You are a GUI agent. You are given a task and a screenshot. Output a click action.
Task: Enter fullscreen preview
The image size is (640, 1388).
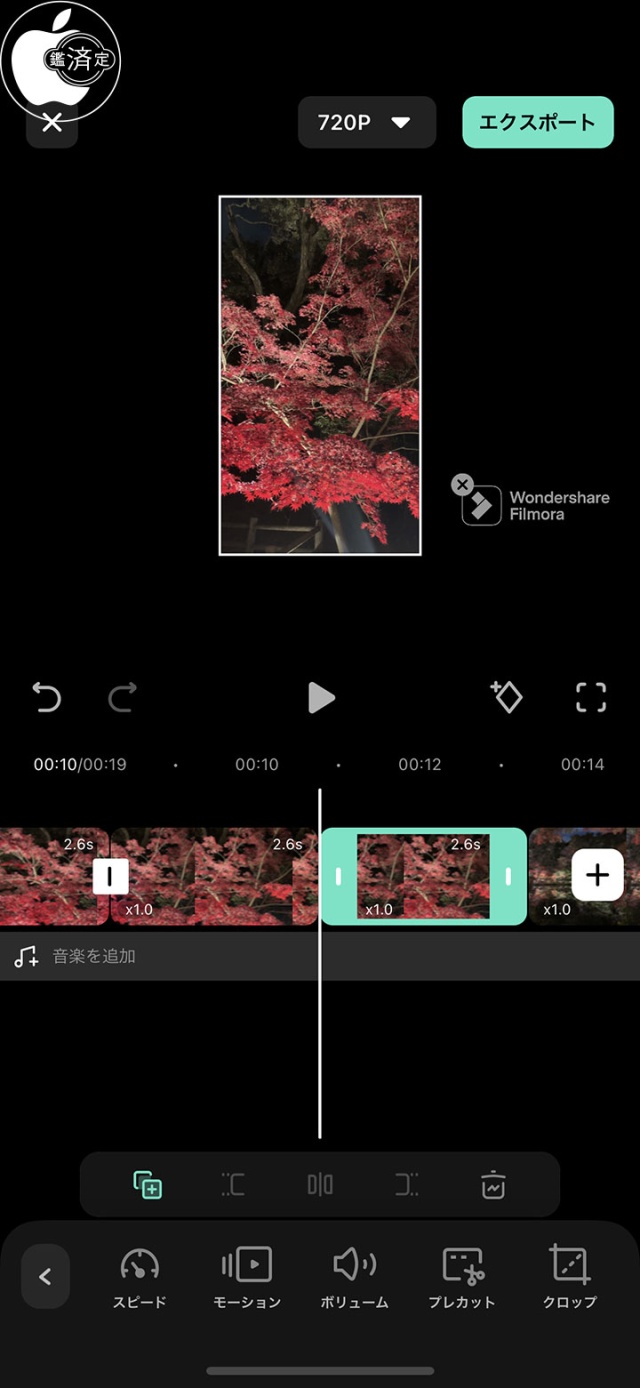591,697
